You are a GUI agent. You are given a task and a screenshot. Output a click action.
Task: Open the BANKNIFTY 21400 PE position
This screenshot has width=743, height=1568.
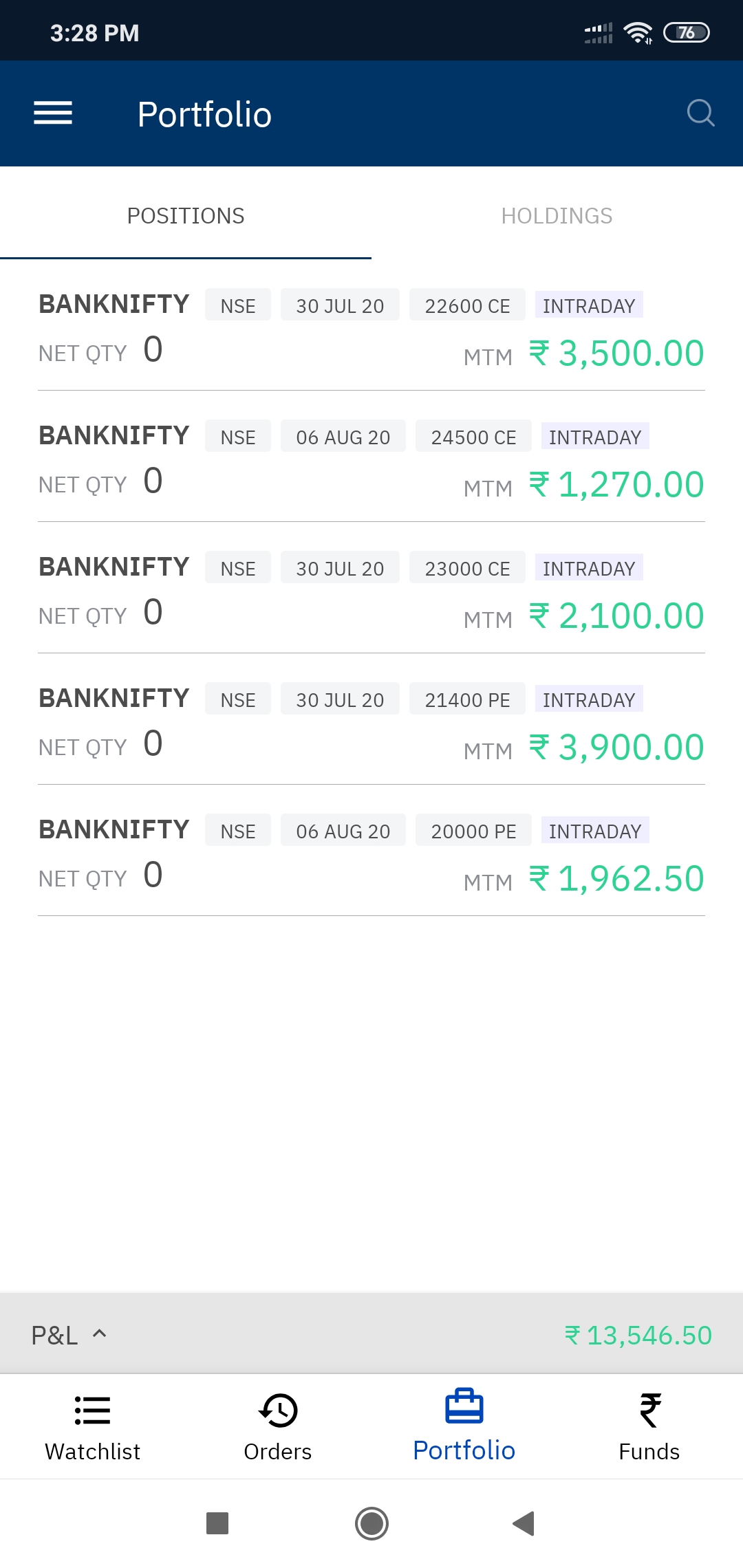tap(371, 719)
